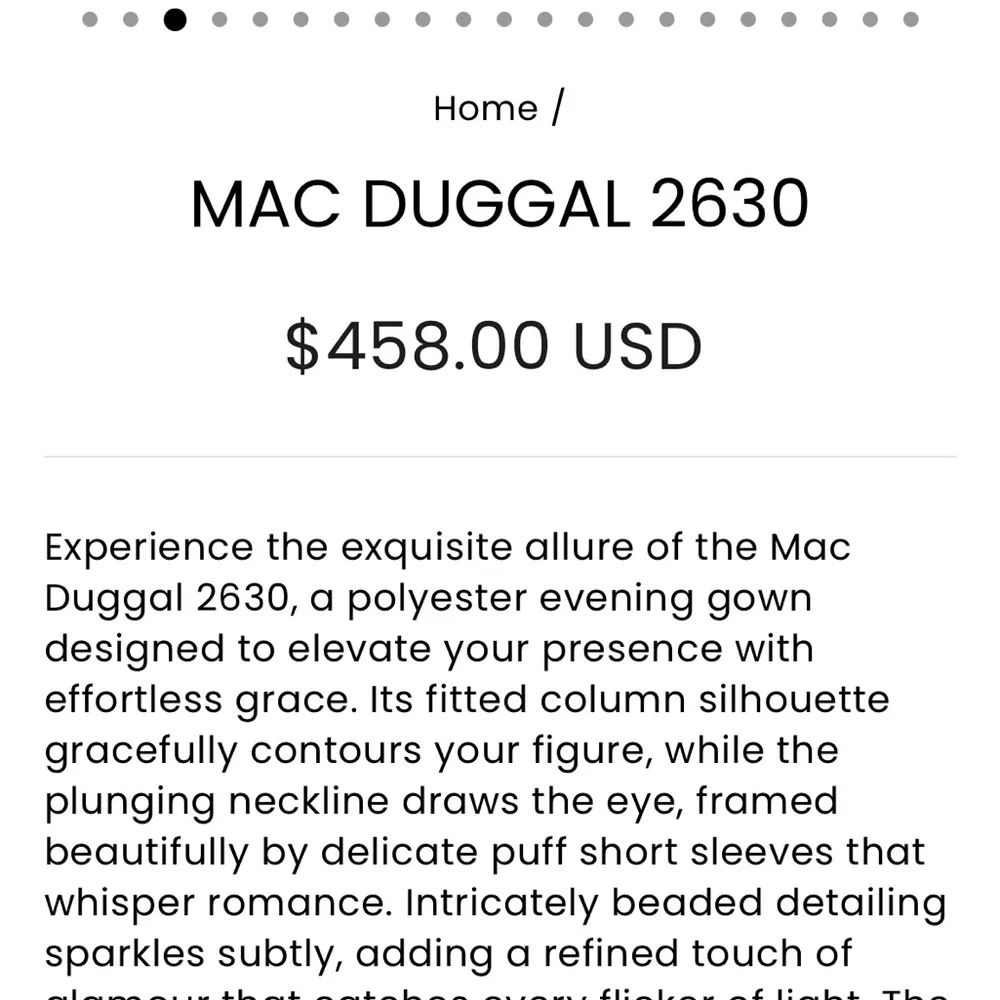Go to the Home breadcrumb link
Screen dimensions: 1000x1000
click(485, 108)
